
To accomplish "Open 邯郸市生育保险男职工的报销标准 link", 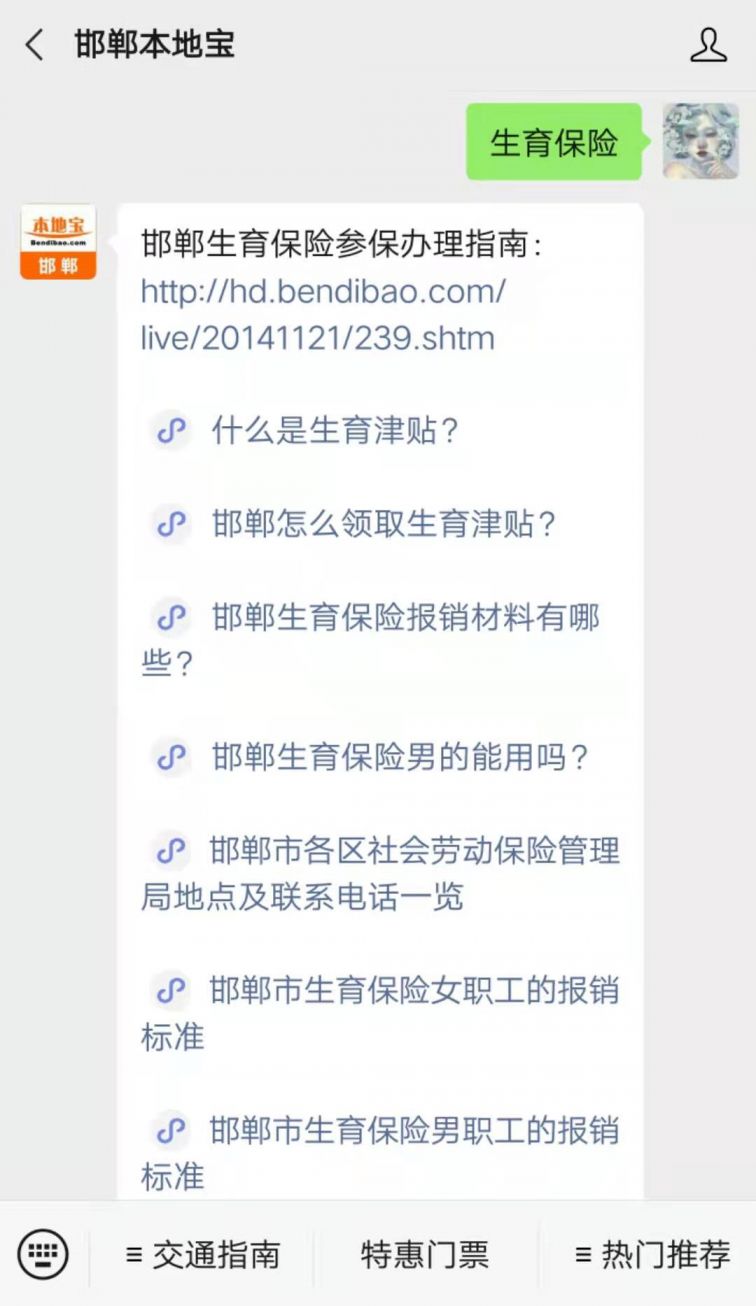I will click(414, 1131).
